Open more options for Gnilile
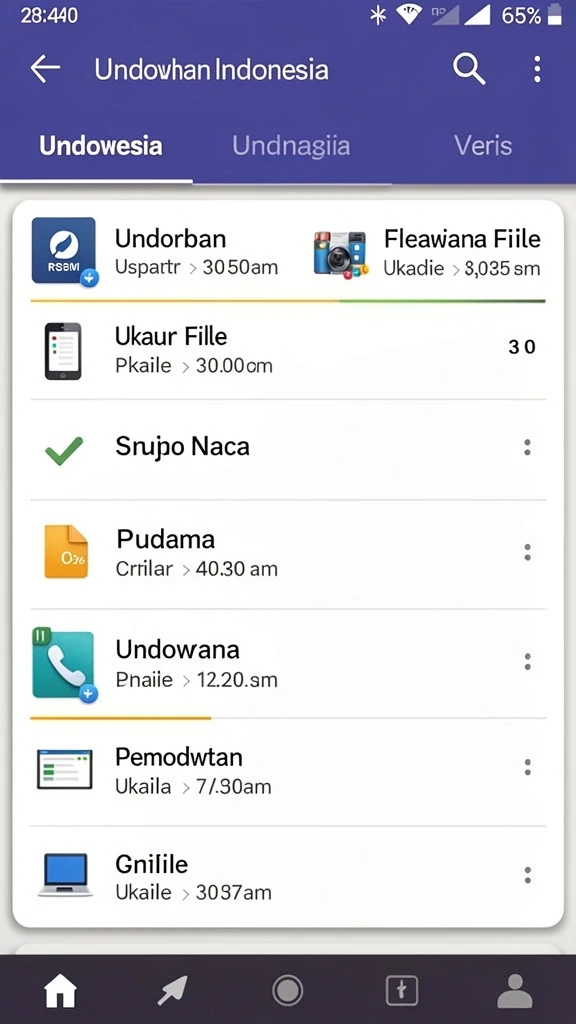576x1024 pixels. point(527,875)
